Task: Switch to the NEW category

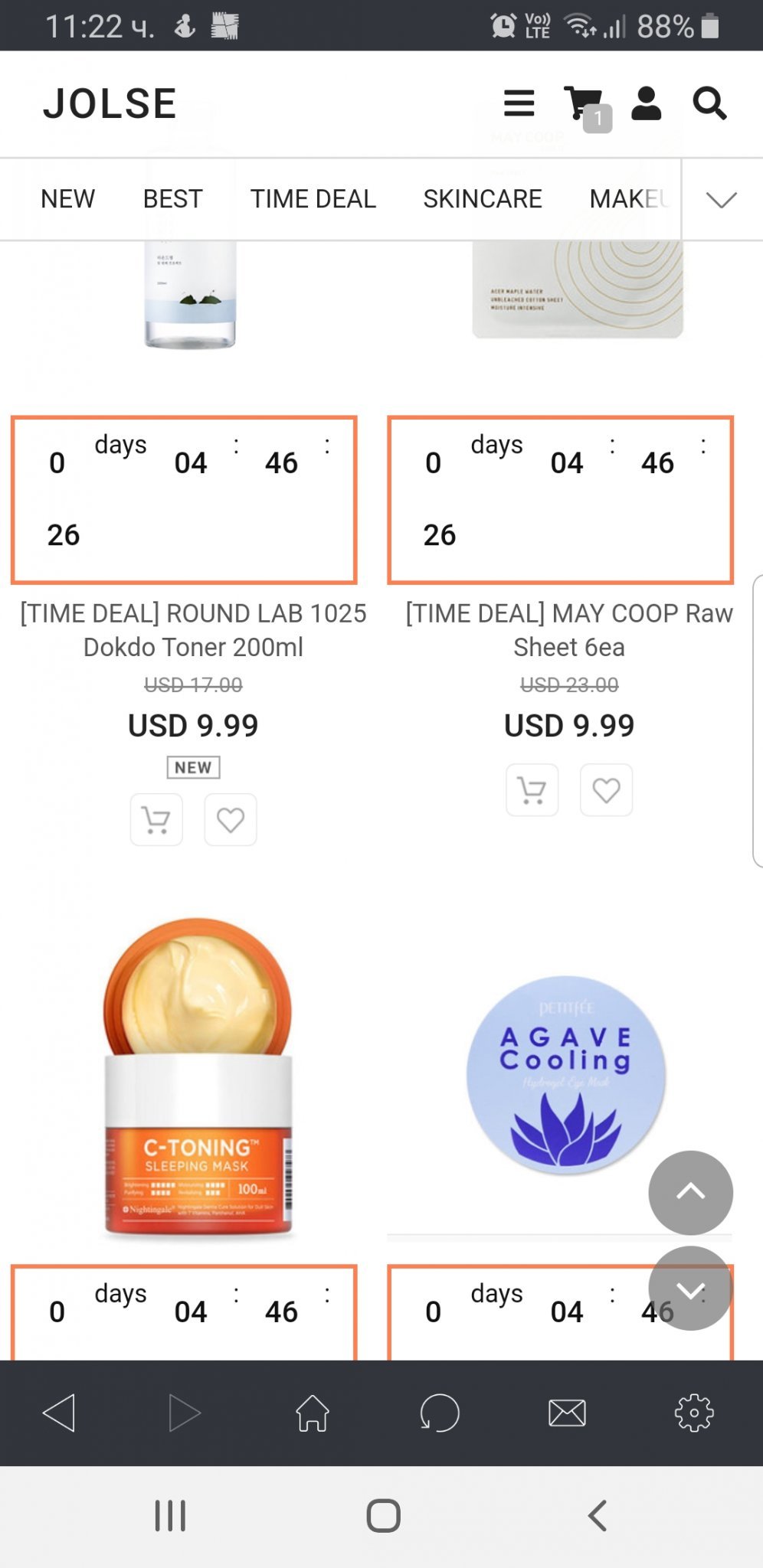Action: coord(67,199)
